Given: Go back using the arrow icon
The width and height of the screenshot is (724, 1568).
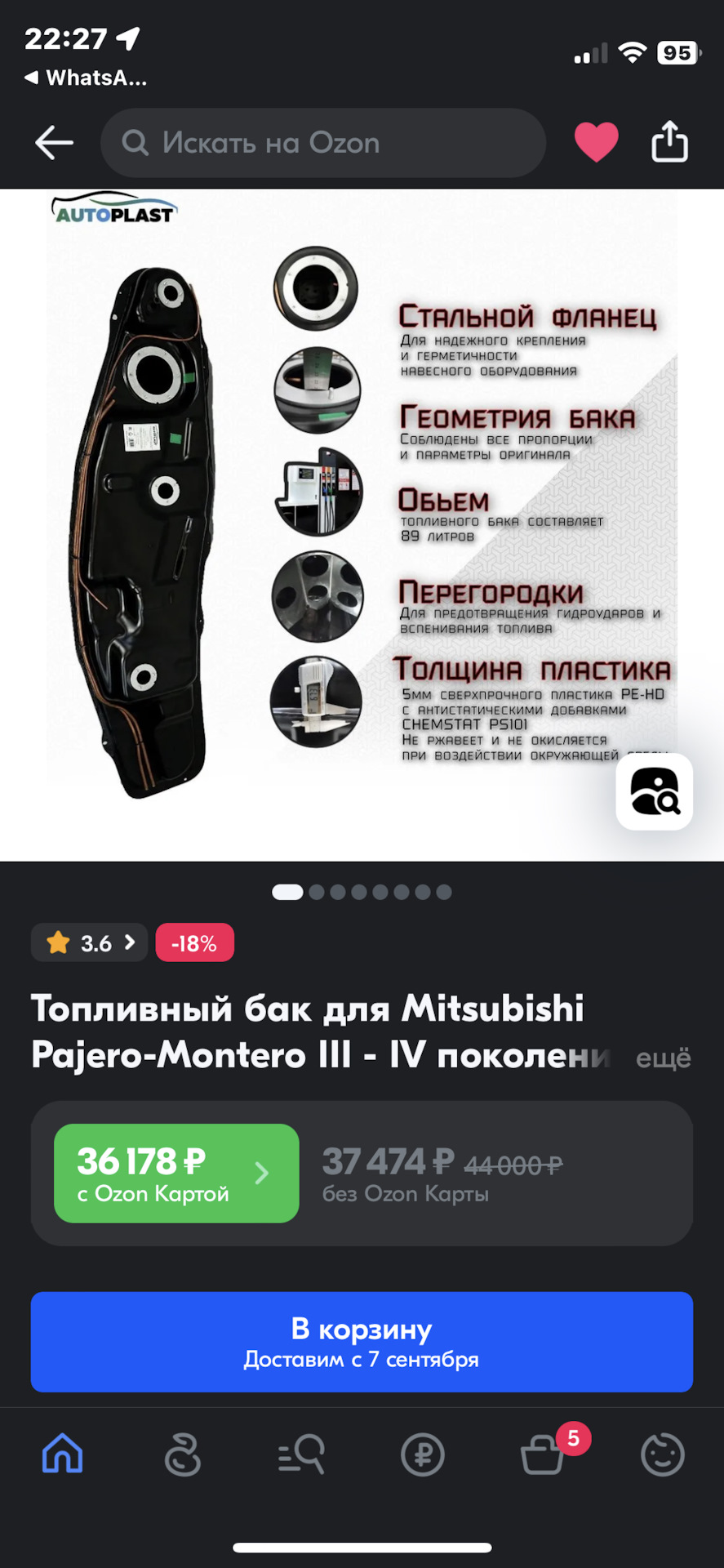Looking at the screenshot, I should pos(52,142).
